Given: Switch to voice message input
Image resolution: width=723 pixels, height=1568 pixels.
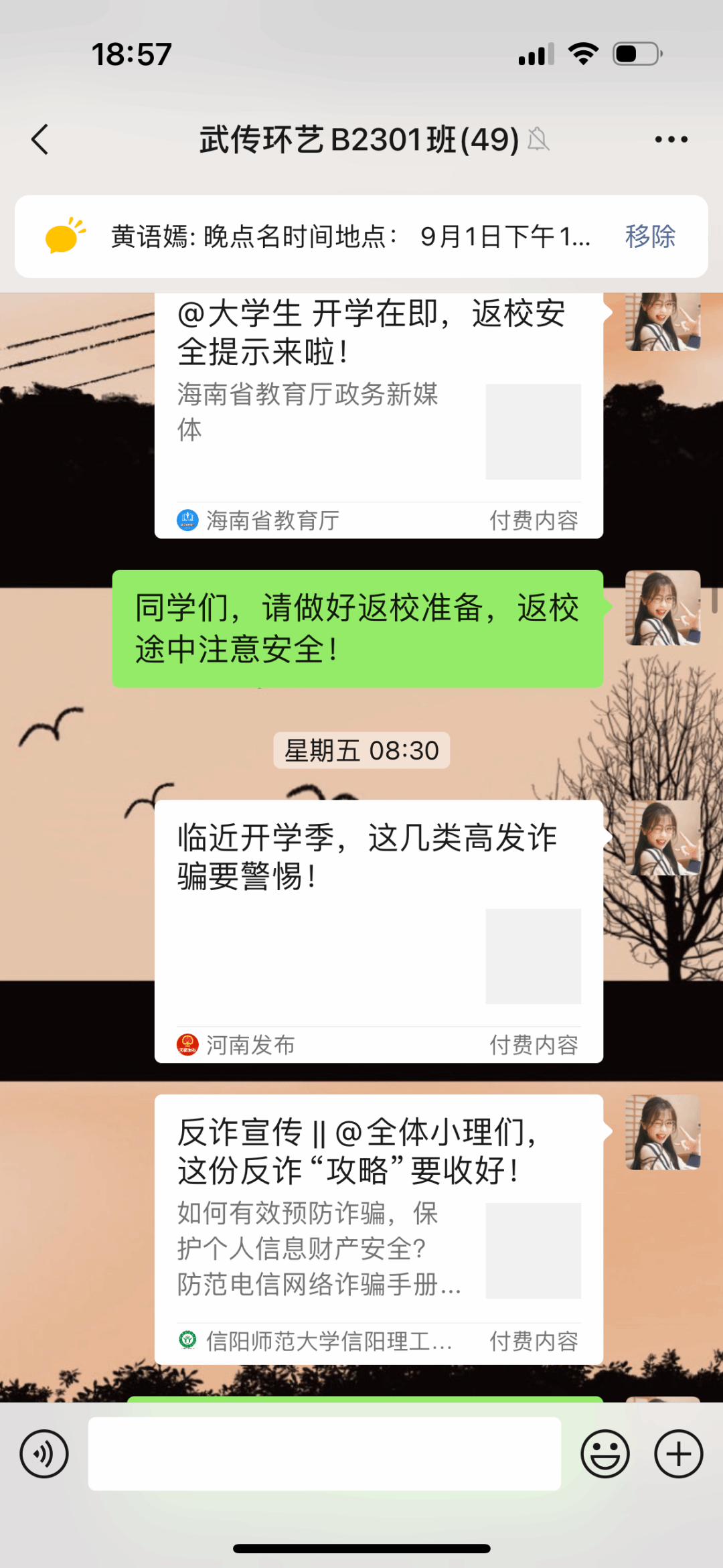Looking at the screenshot, I should point(44,1454).
